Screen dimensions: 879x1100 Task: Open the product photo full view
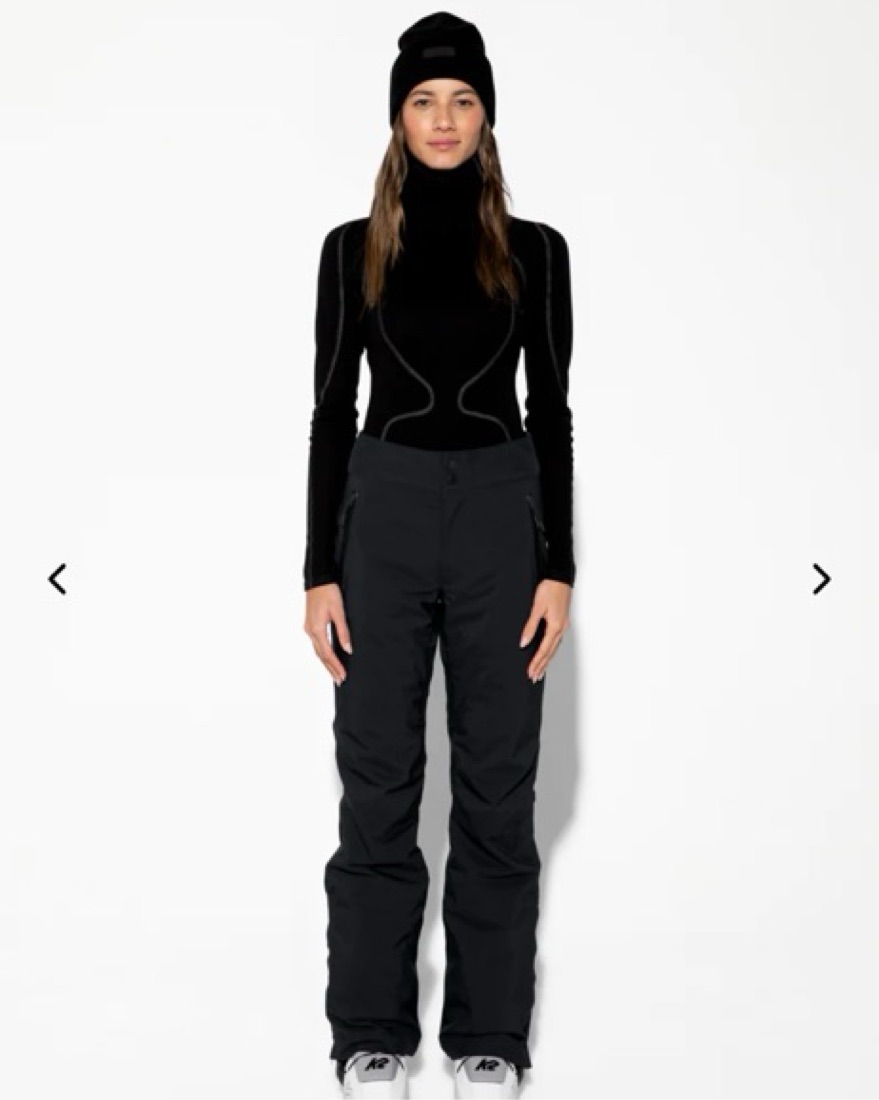click(x=440, y=550)
